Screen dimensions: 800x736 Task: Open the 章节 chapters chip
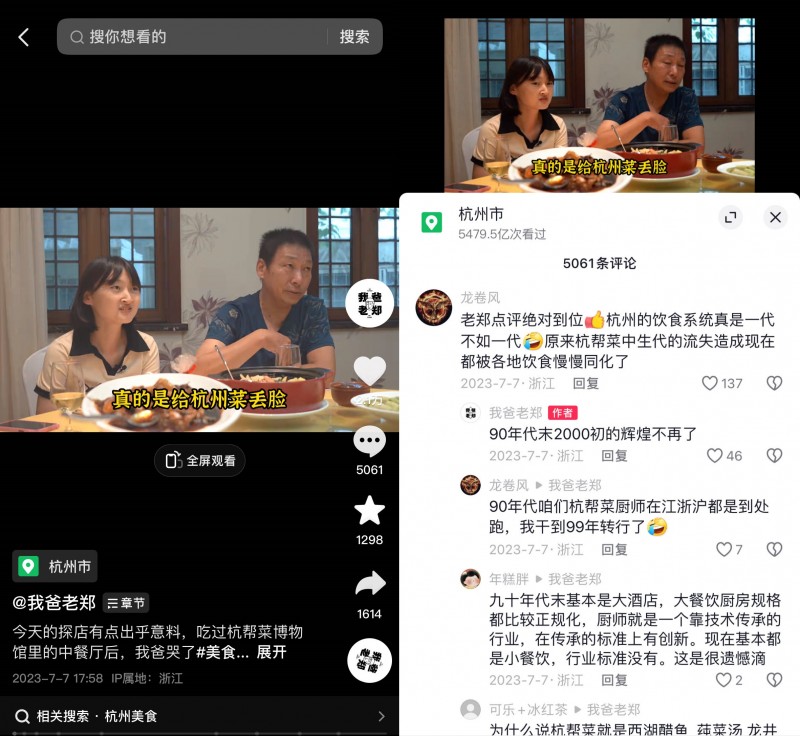[x=126, y=603]
